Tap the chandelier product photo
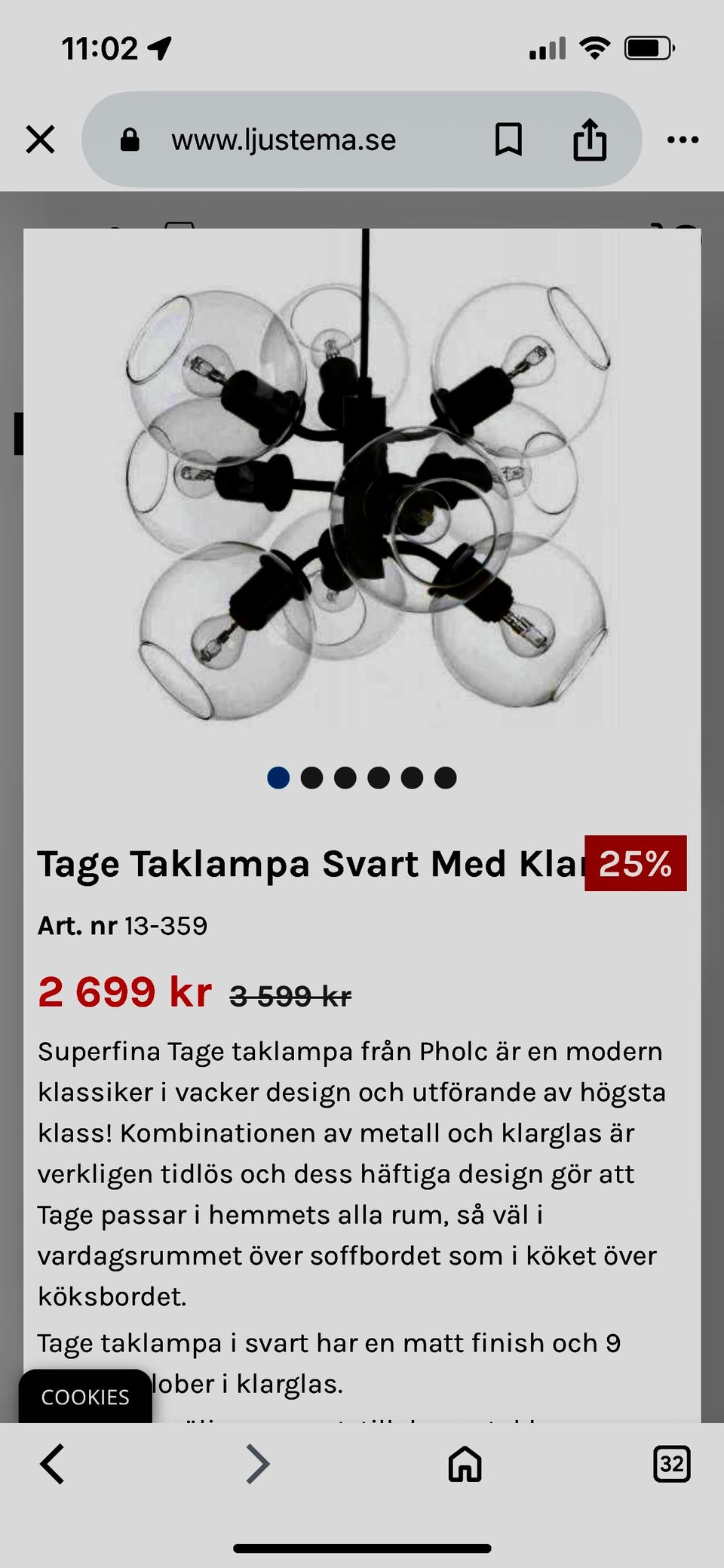Viewport: 724px width, 1568px height. pyautogui.click(x=362, y=490)
